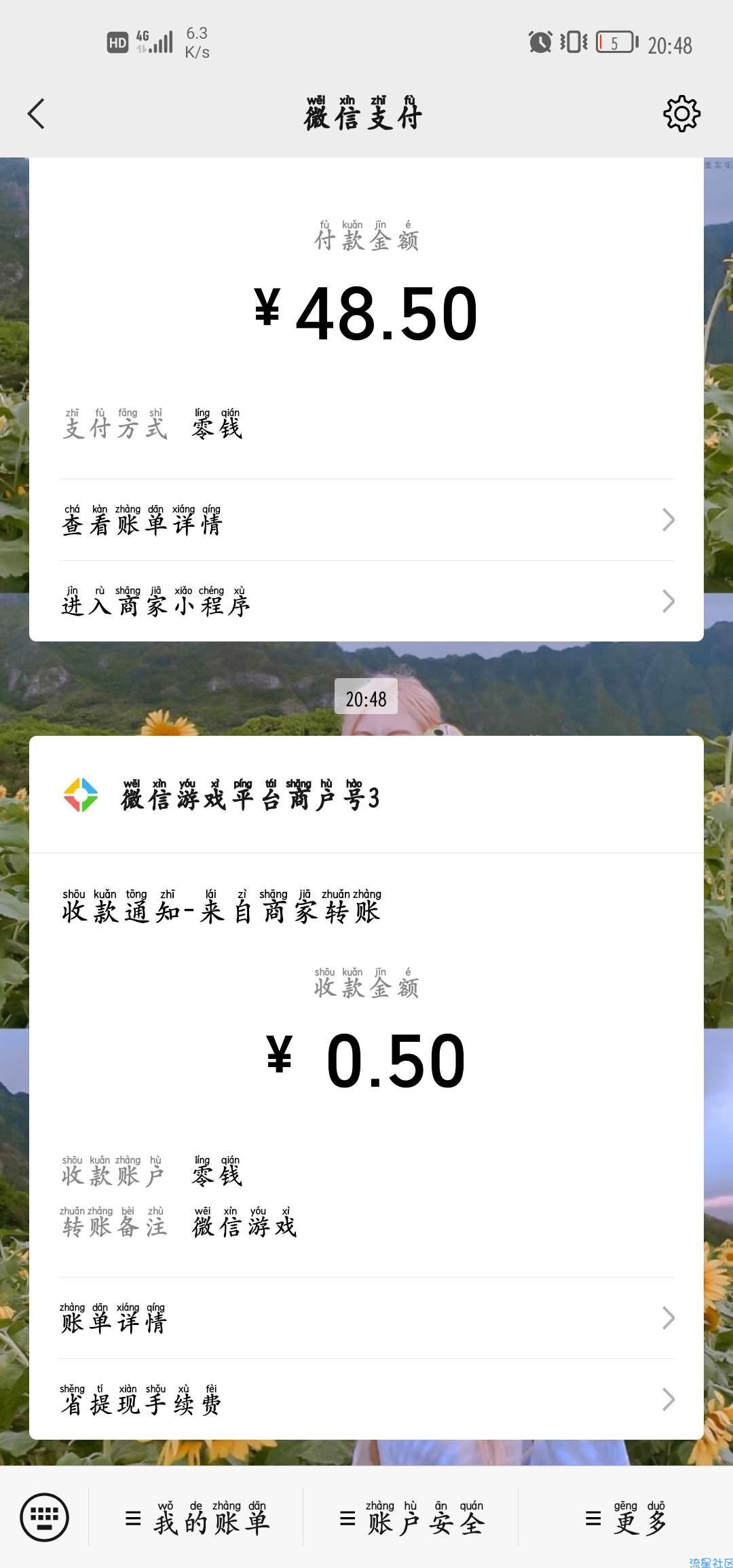The image size is (733, 1568).
Task: Open 账单详情 for the ¥0.50 receipt
Action: (x=366, y=1318)
